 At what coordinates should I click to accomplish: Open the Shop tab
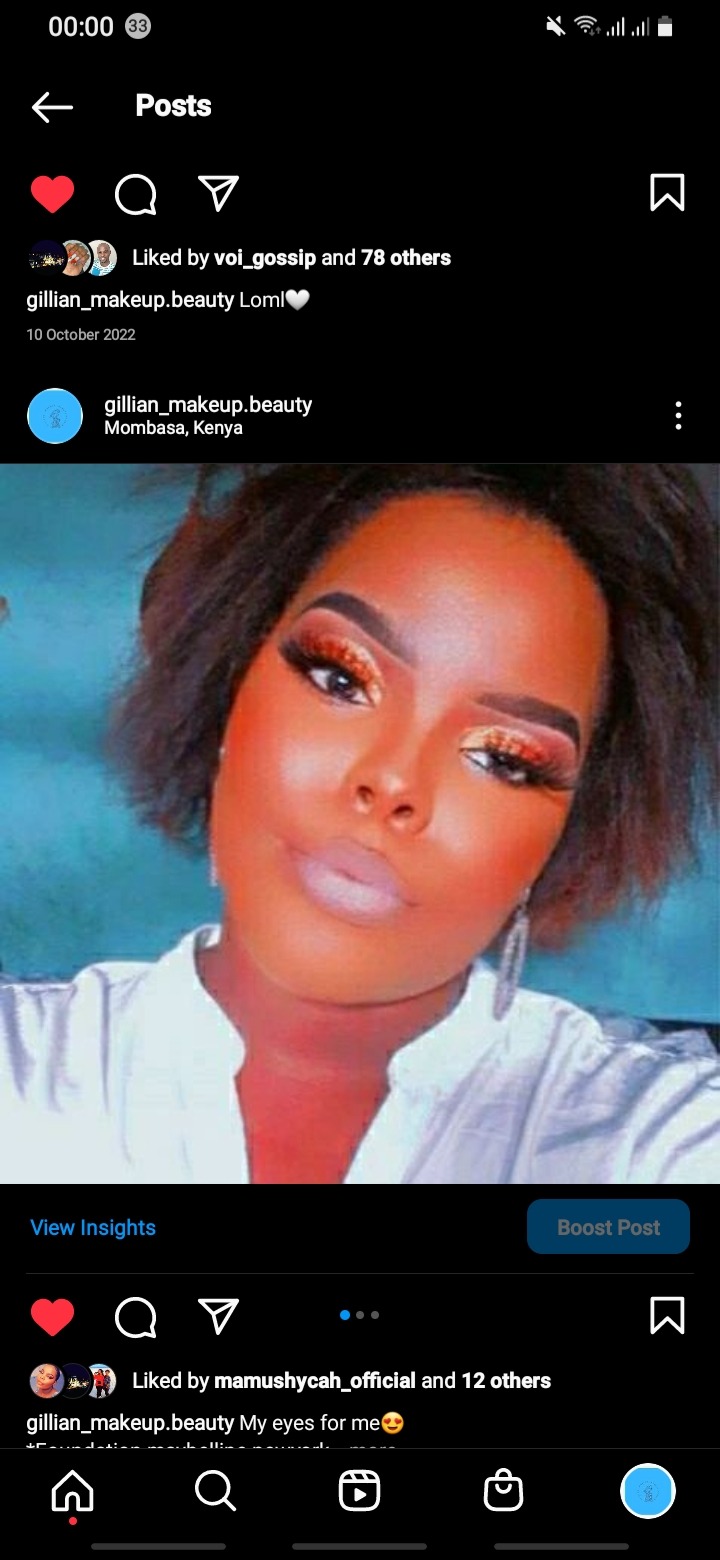click(503, 1491)
